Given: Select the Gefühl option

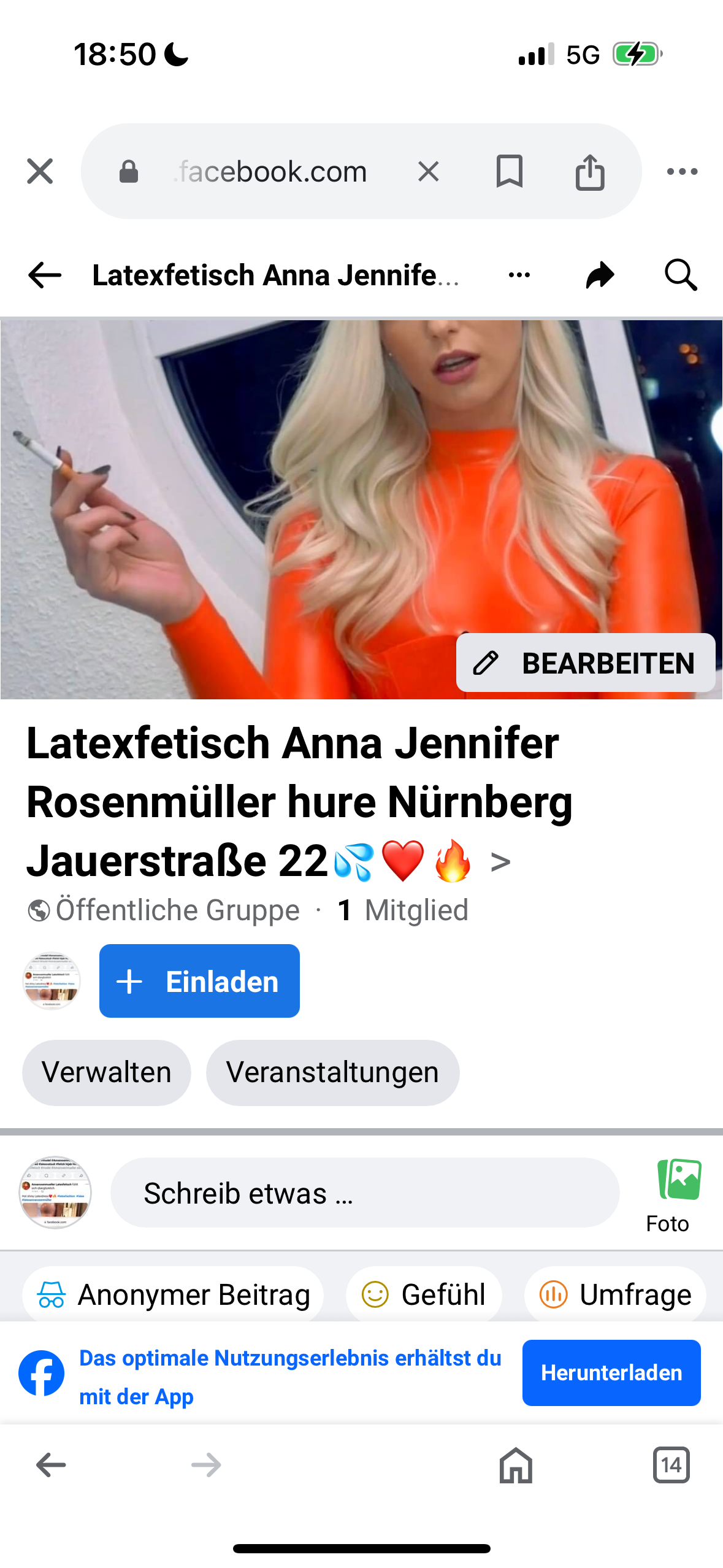Looking at the screenshot, I should coord(424,1294).
